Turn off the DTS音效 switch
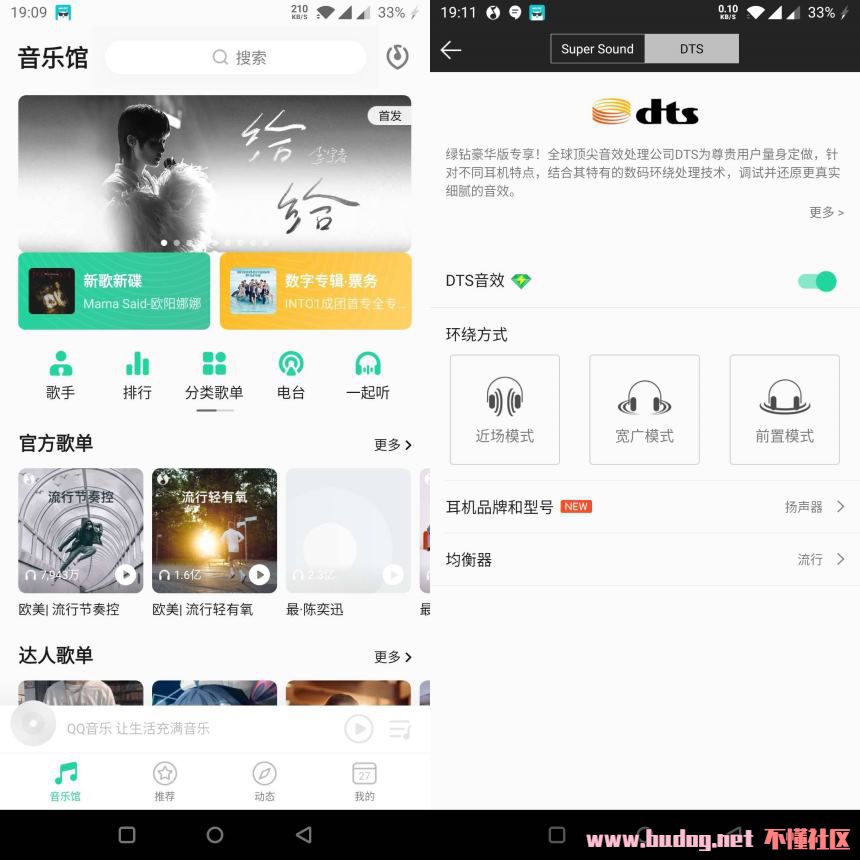 [x=817, y=281]
